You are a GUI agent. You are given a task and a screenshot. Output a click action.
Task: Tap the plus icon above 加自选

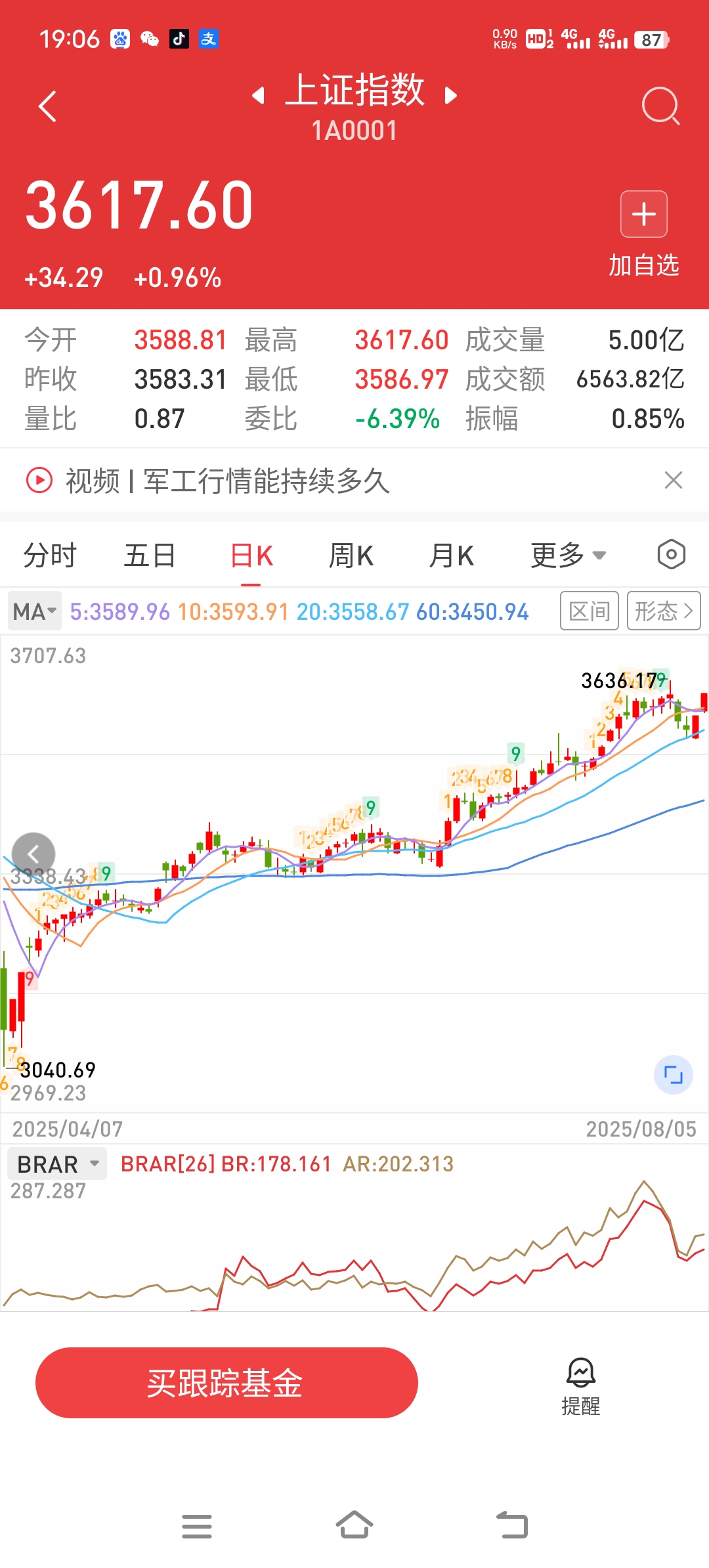(x=643, y=214)
